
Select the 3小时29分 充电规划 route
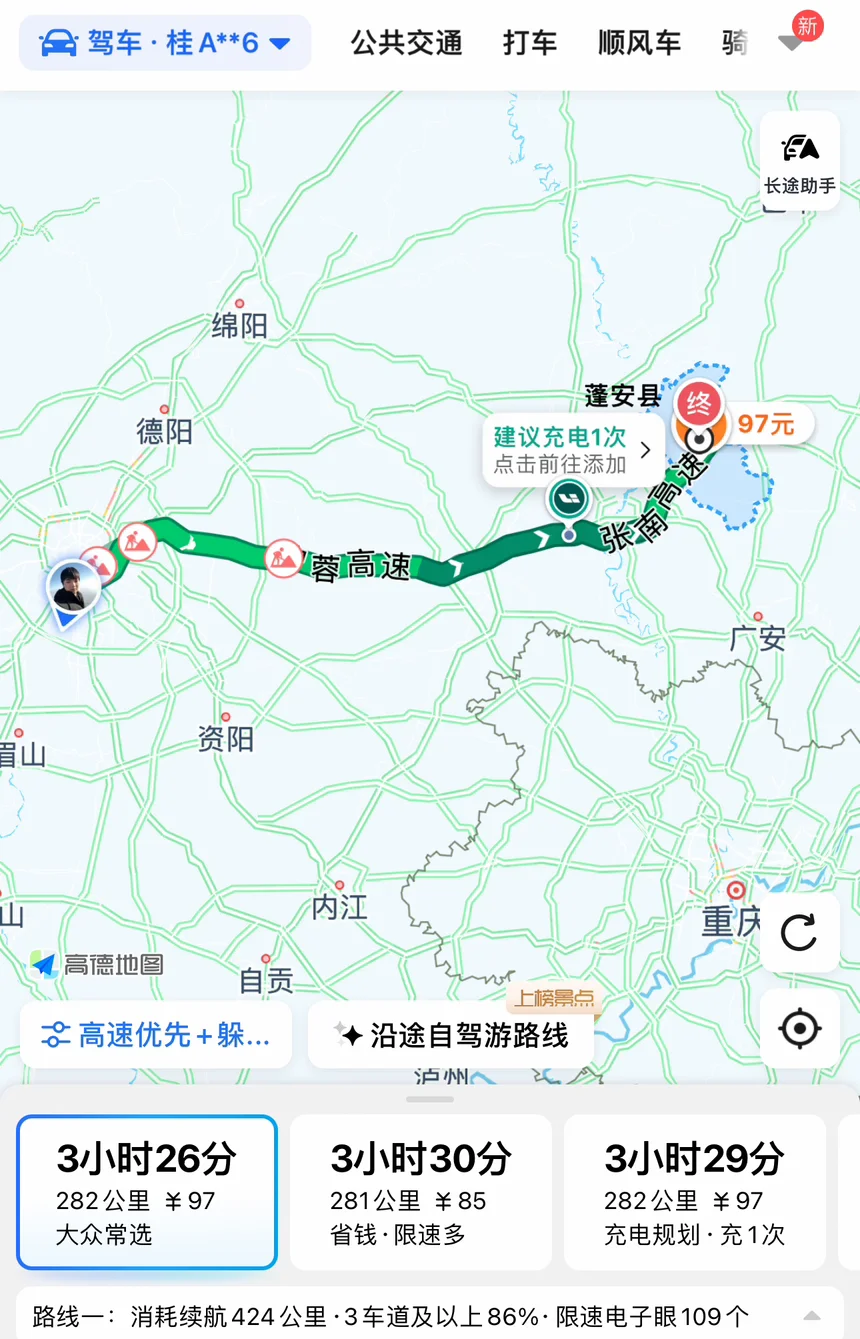(695, 1192)
